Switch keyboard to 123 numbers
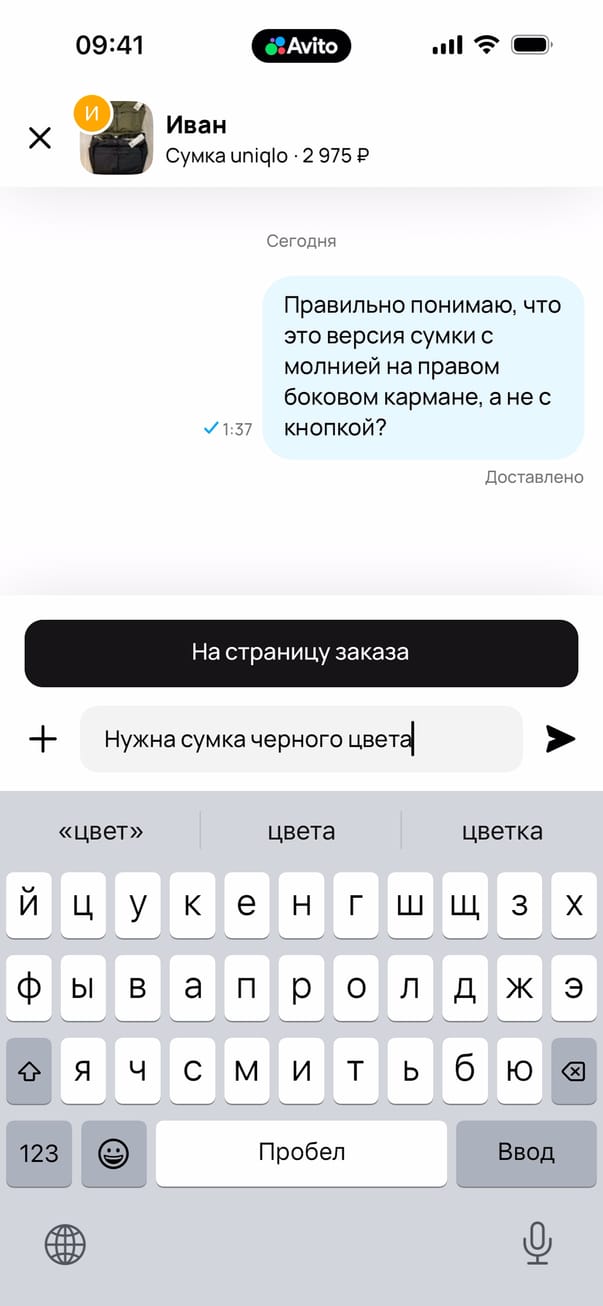The height and width of the screenshot is (1306, 603). pos(39,1153)
